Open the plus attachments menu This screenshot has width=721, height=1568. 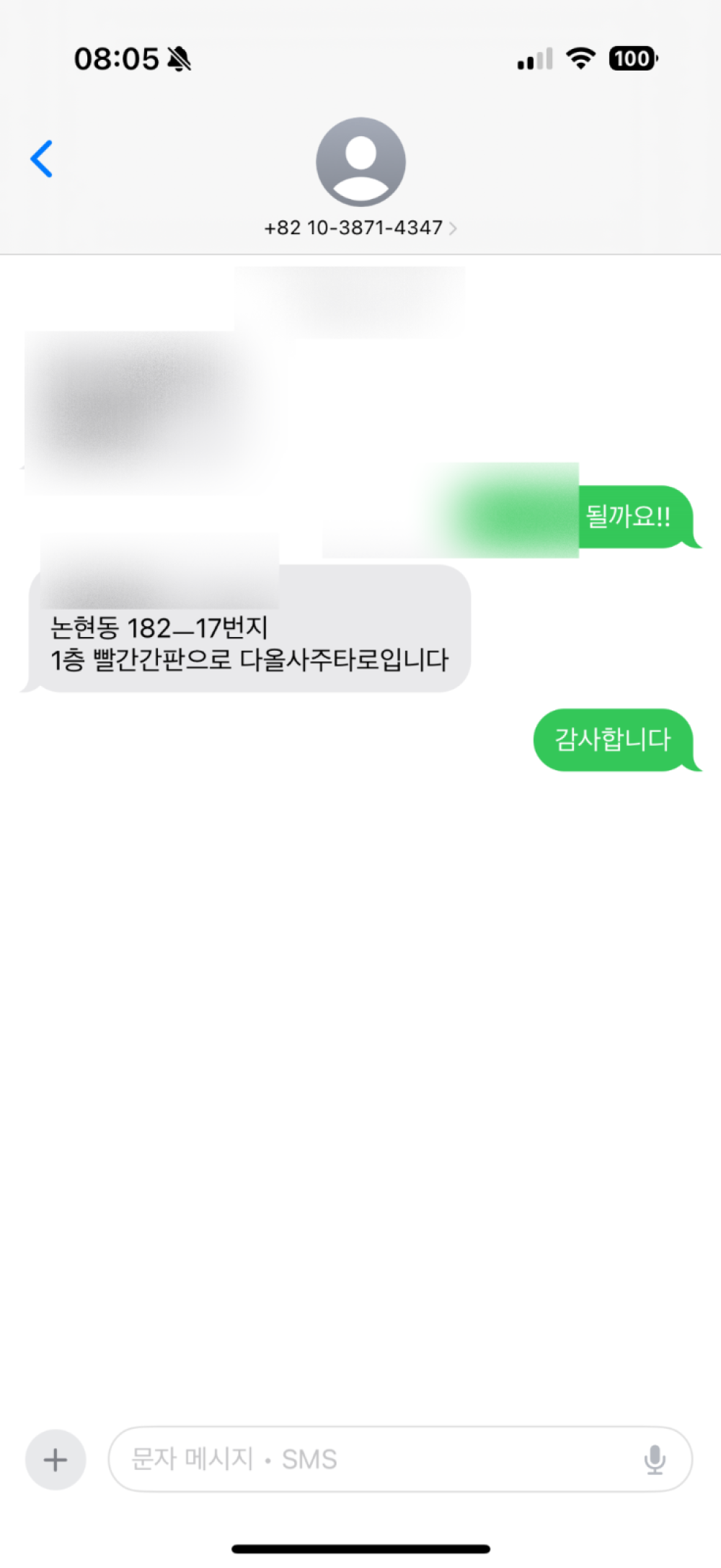[x=56, y=1459]
